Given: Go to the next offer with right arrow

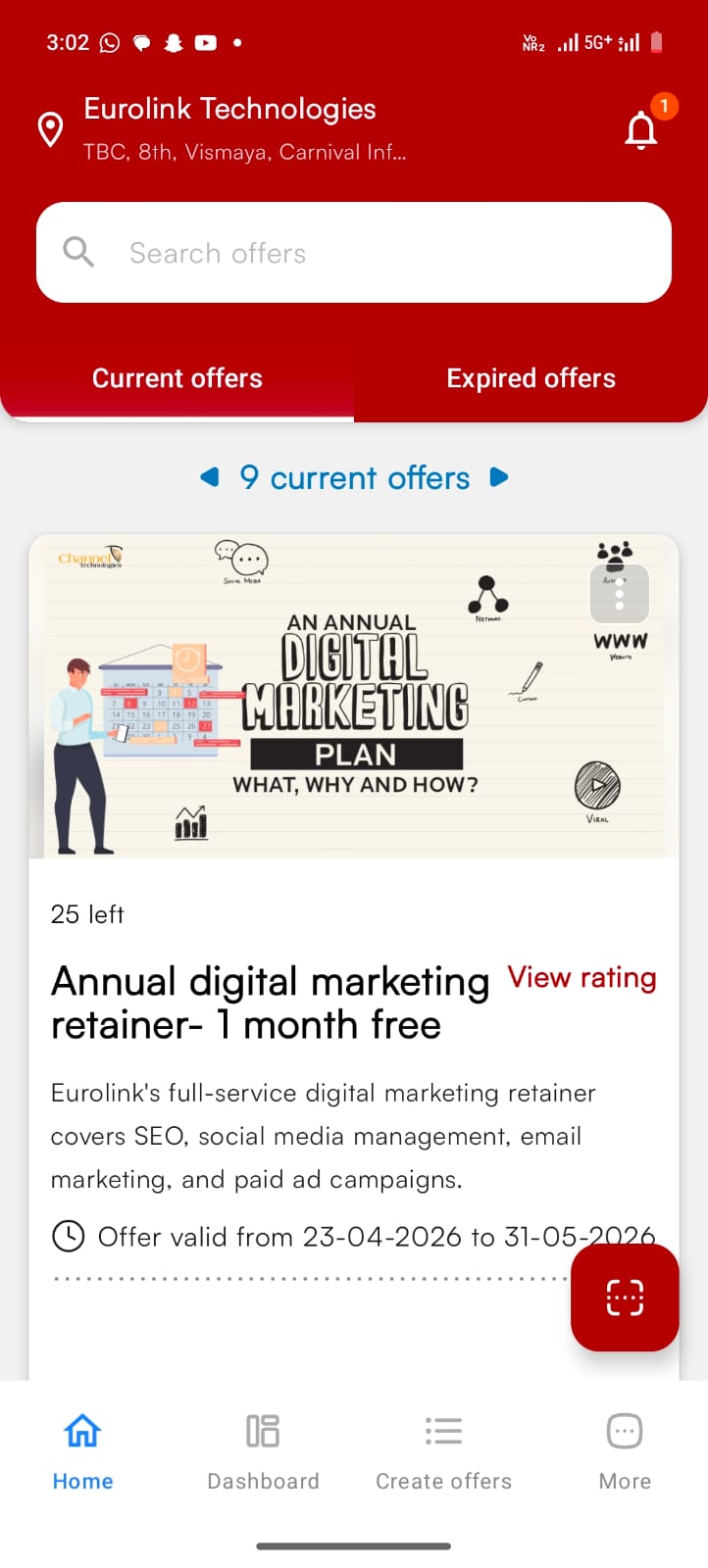Looking at the screenshot, I should point(499,477).
